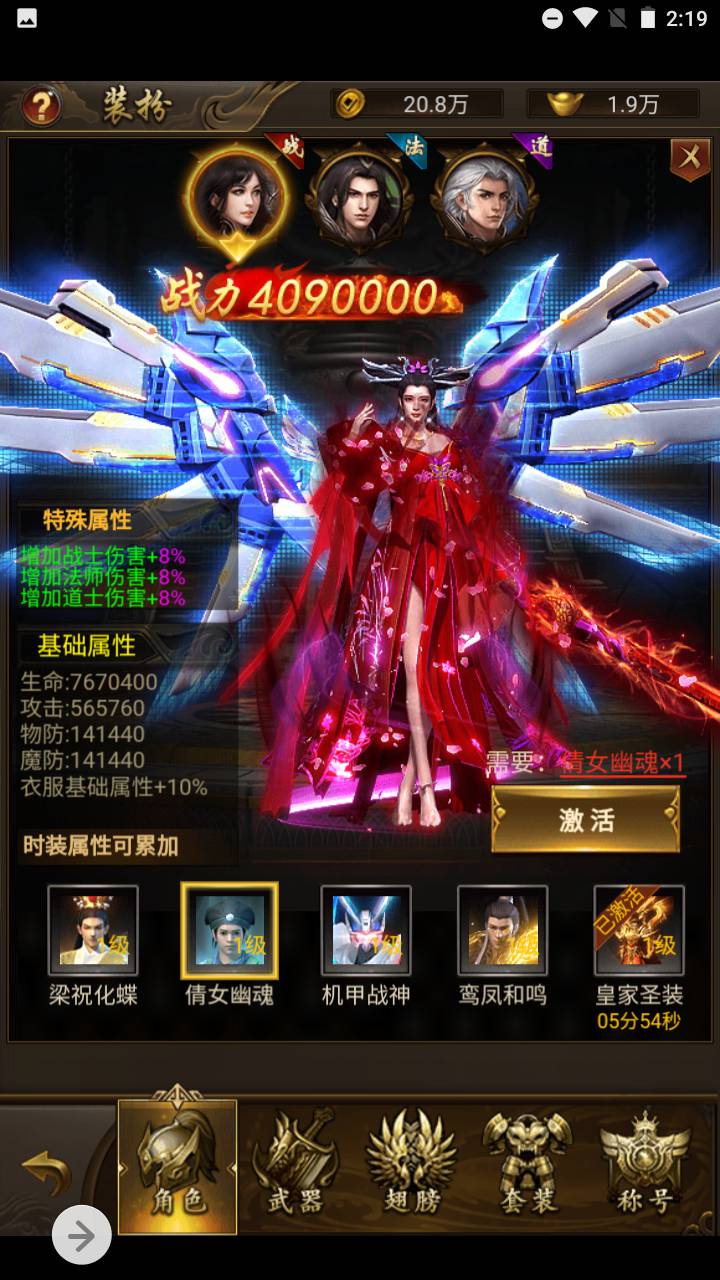Close the 装扮 panel

click(x=689, y=158)
